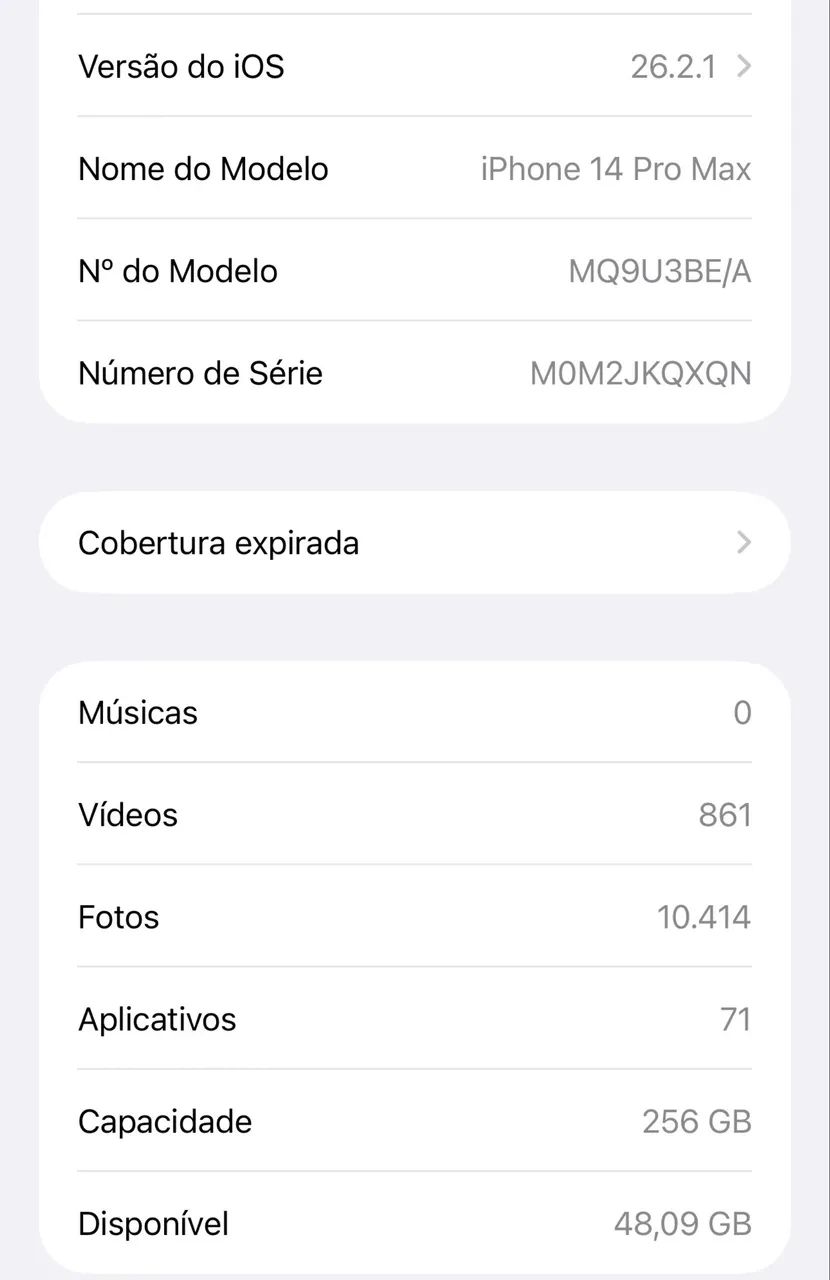Select the Fotos row showing 10.414
The width and height of the screenshot is (830, 1280).
tap(415, 917)
